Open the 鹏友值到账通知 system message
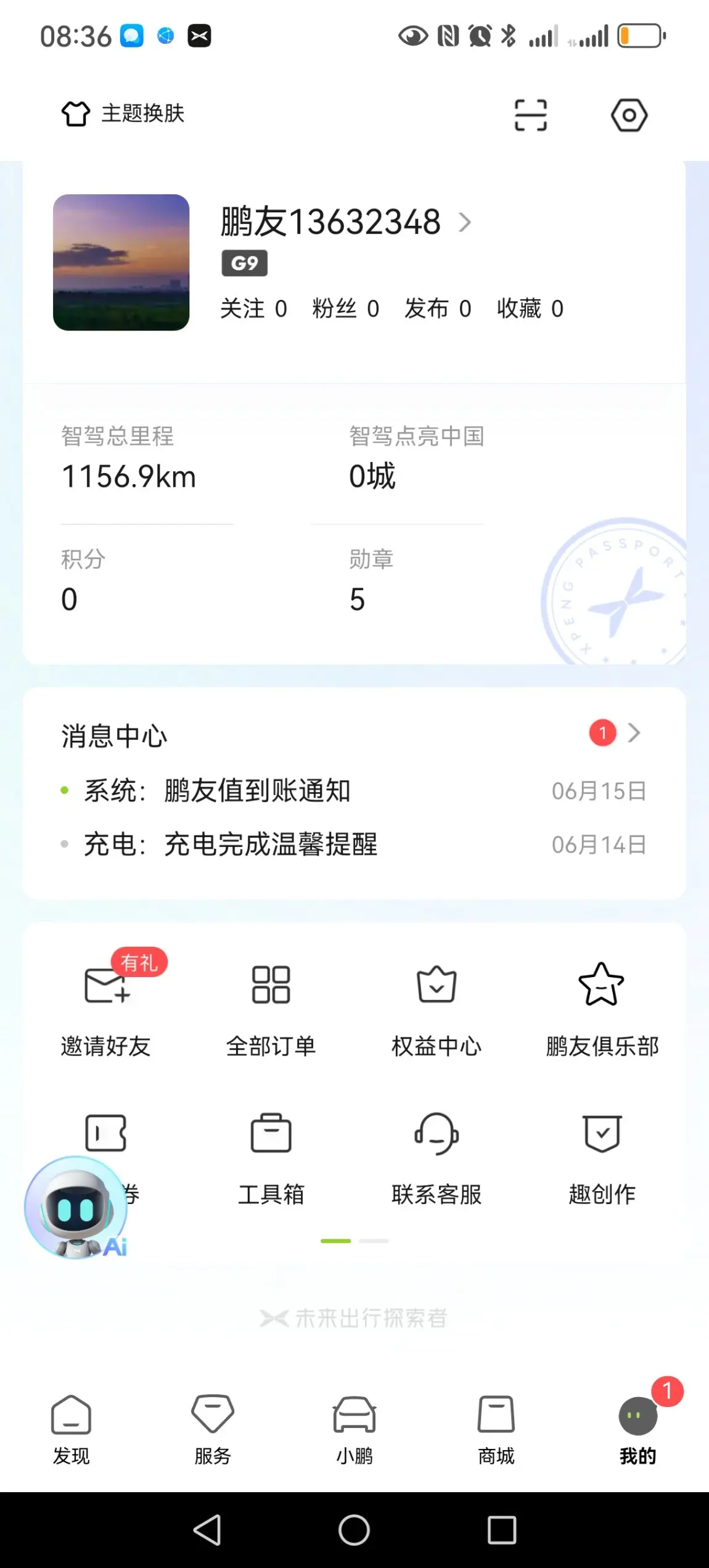This screenshot has width=709, height=1568. pos(256,791)
